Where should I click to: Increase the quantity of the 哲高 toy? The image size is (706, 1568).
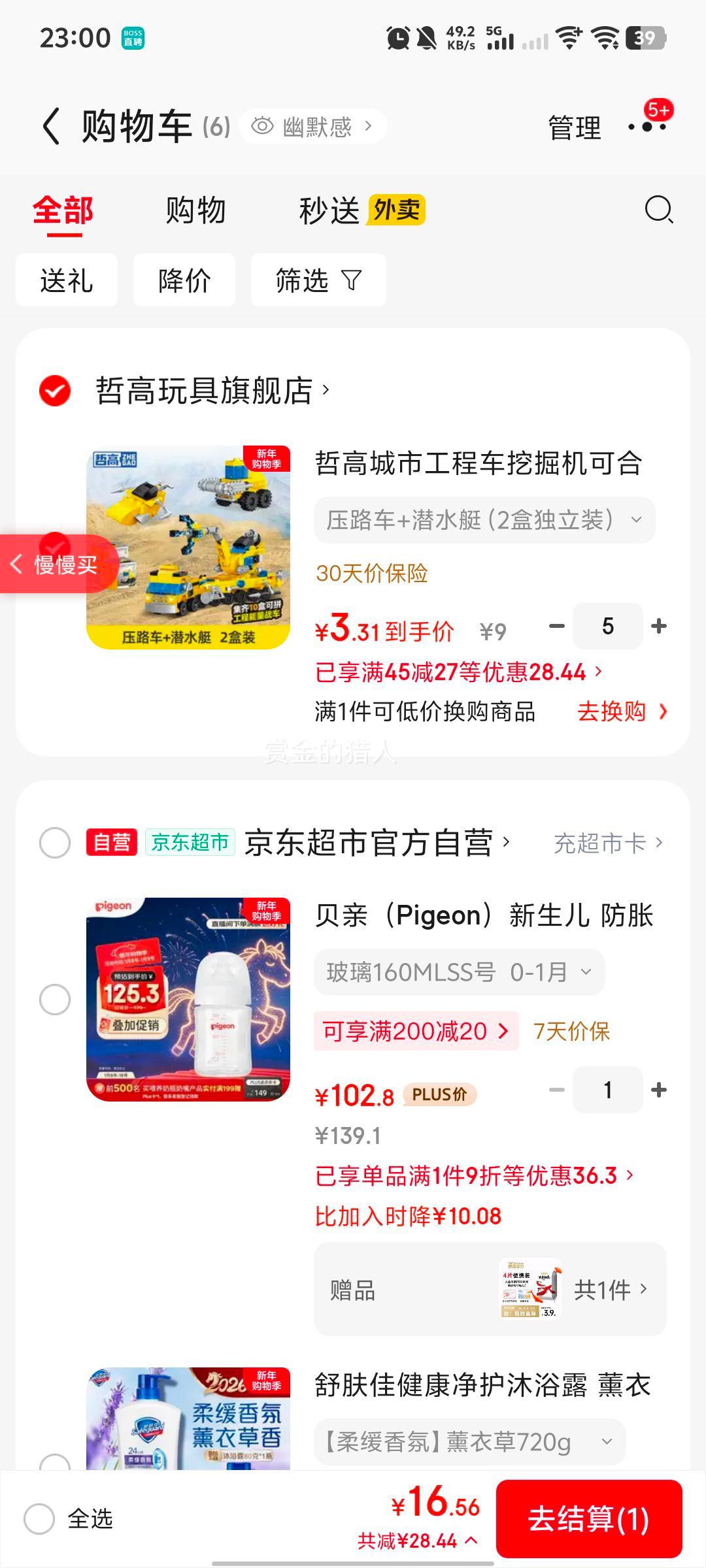point(659,626)
